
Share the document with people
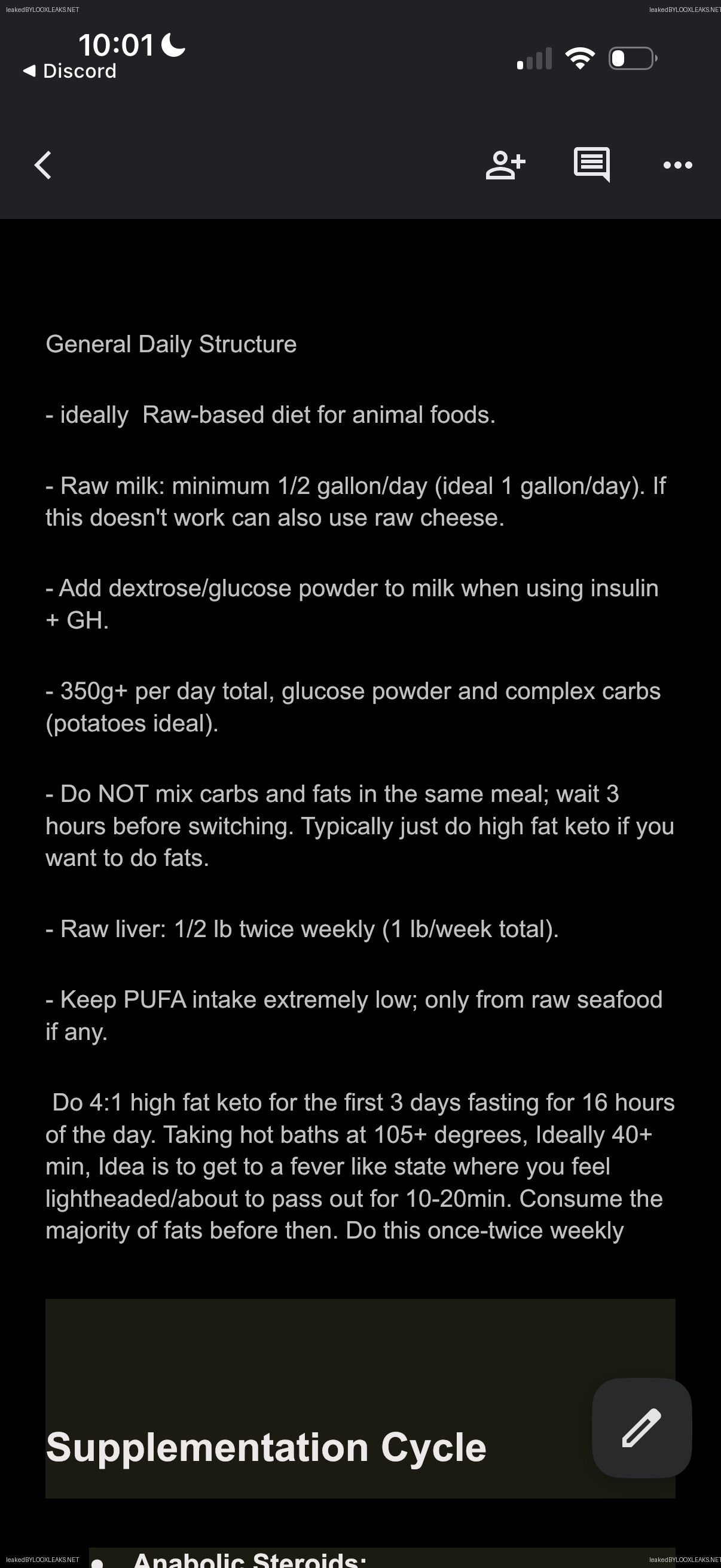click(506, 165)
